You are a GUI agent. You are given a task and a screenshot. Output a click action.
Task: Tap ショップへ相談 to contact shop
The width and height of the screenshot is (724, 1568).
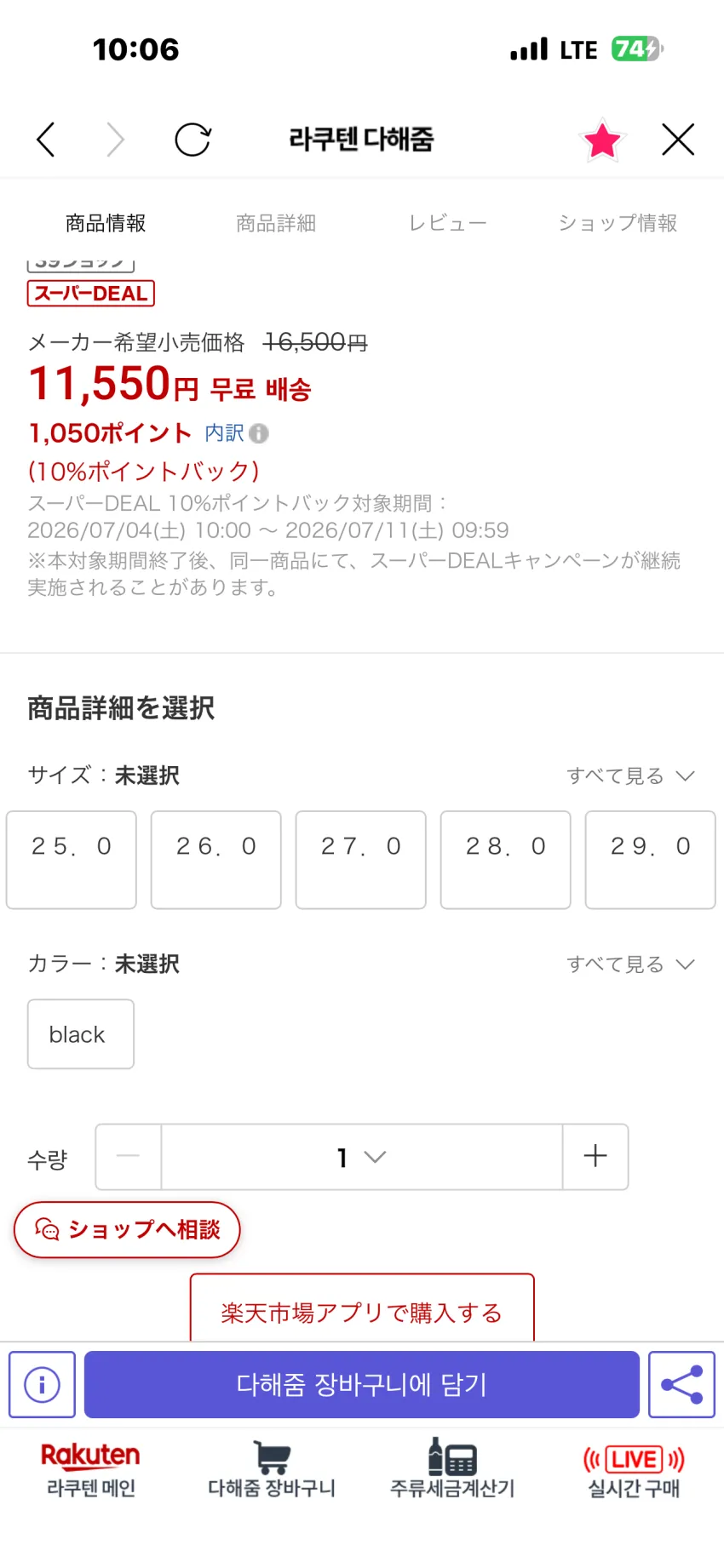[127, 1229]
